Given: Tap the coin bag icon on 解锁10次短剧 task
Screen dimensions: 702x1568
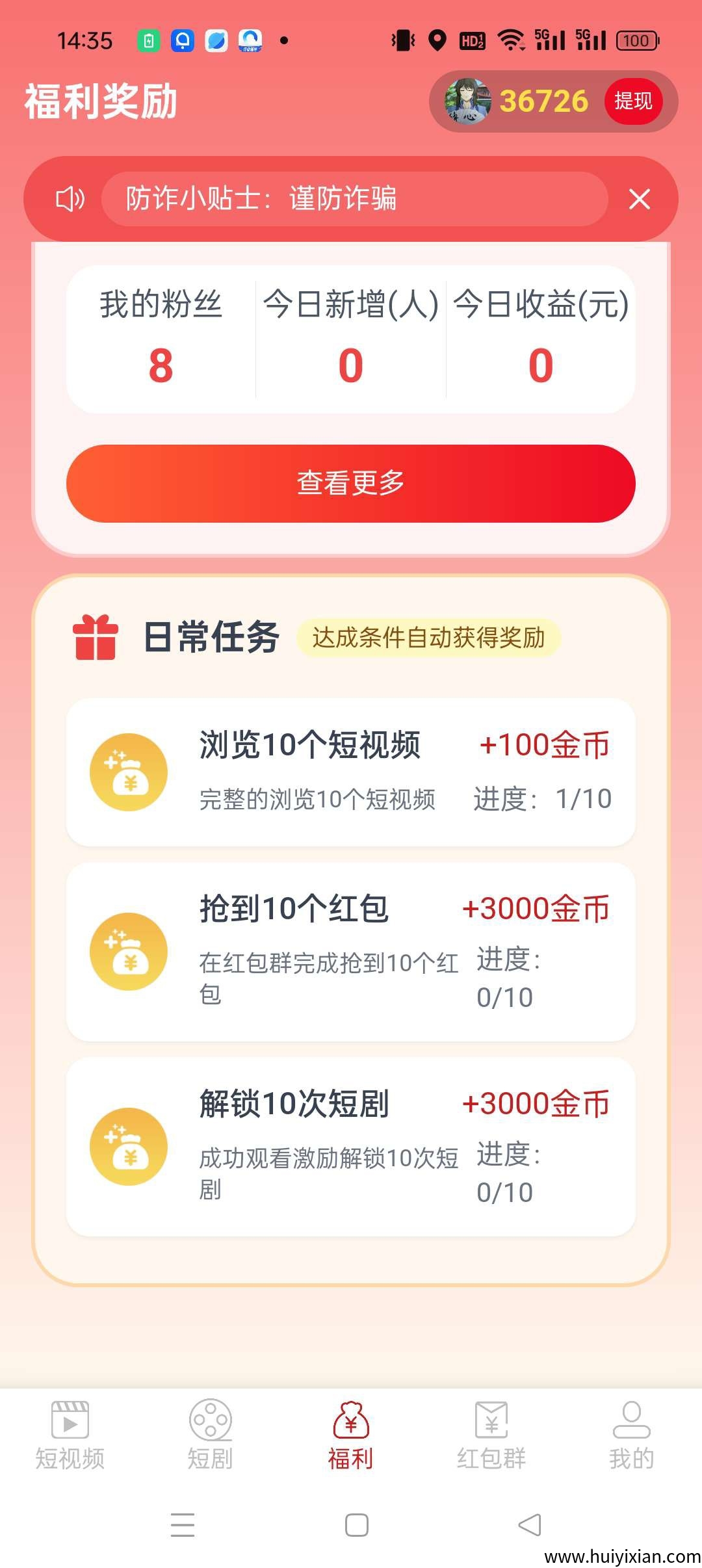Looking at the screenshot, I should pos(129,1148).
